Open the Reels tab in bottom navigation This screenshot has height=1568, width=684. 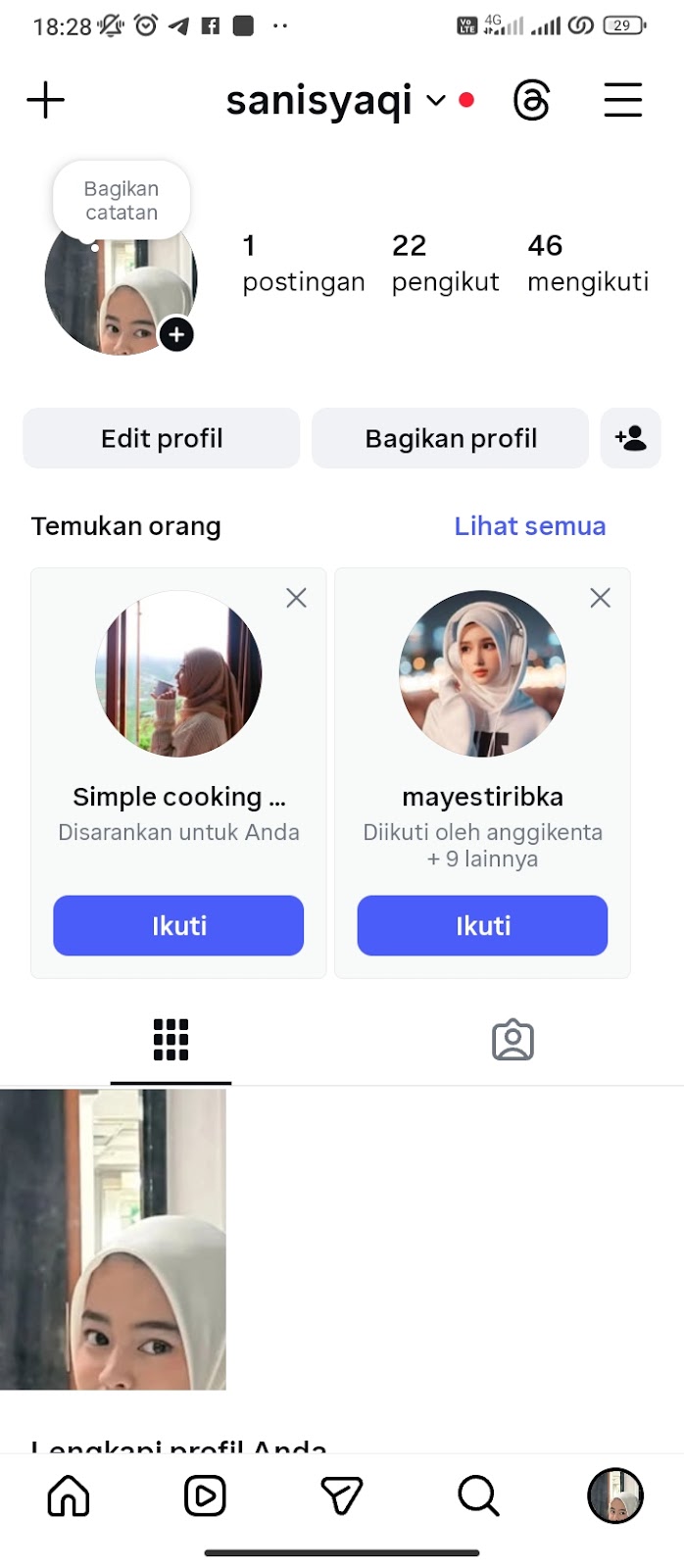(x=205, y=1496)
